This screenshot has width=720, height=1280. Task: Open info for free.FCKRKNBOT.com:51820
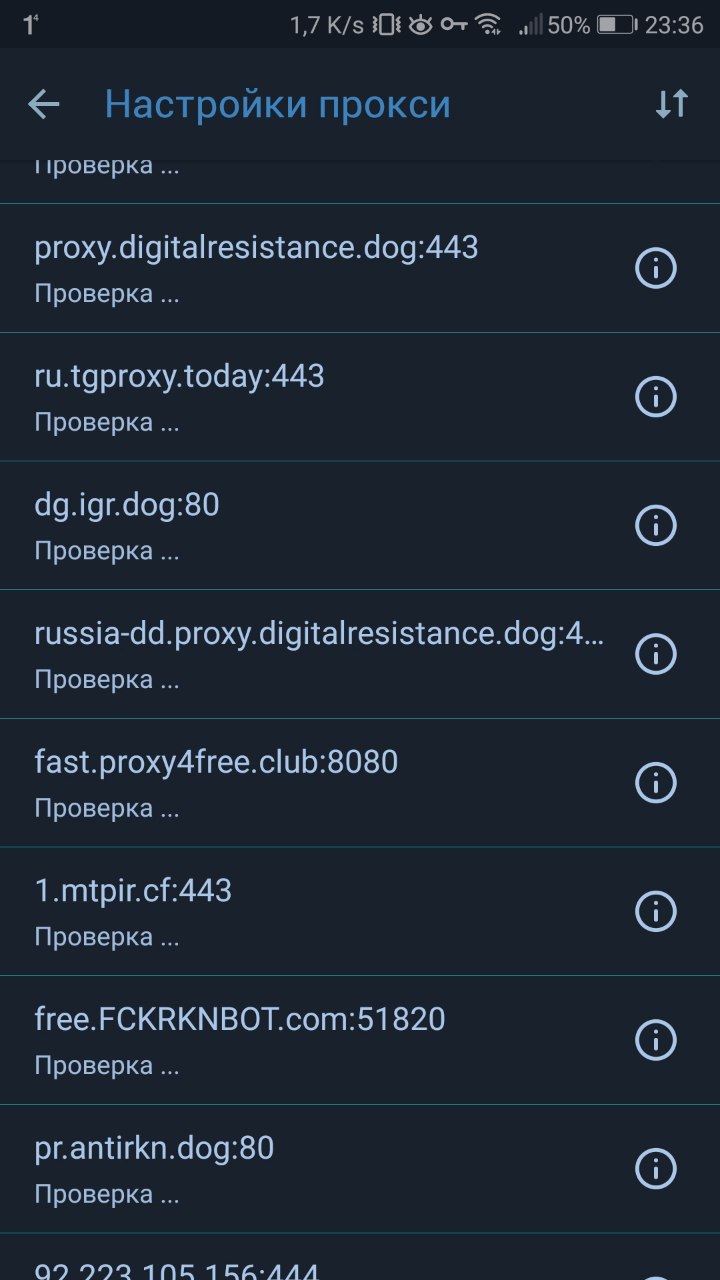656,1041
